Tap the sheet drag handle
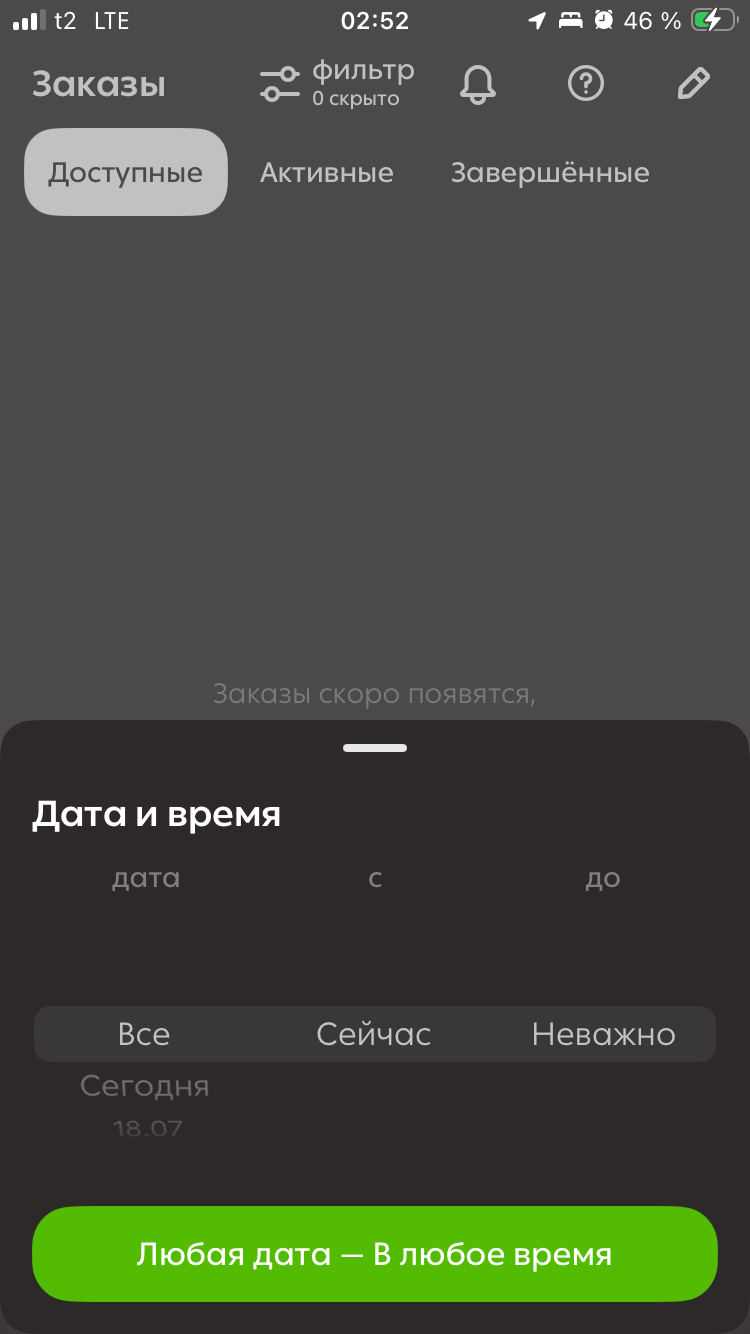 click(x=375, y=748)
